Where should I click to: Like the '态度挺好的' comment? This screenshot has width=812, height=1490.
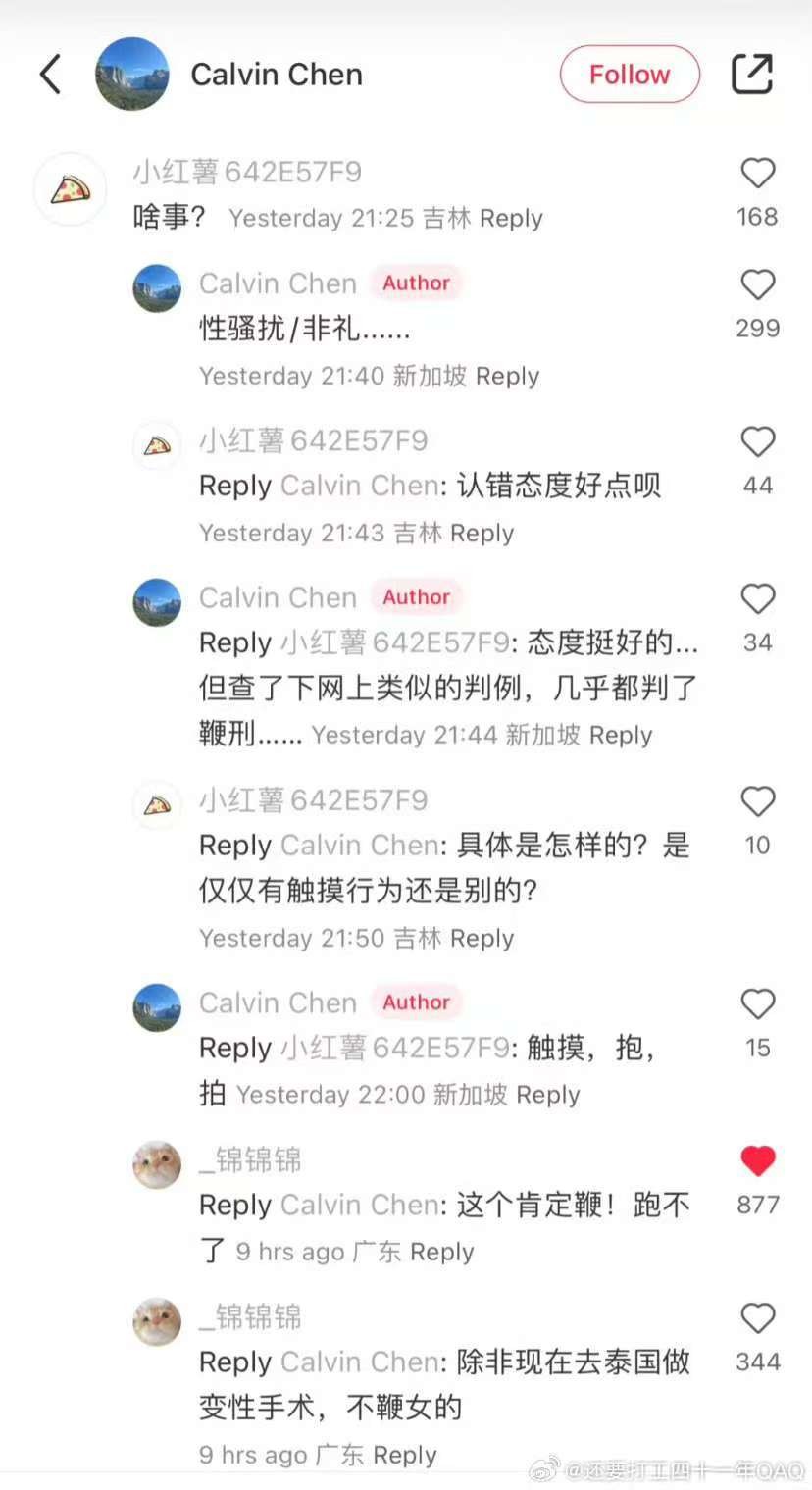coord(757,599)
